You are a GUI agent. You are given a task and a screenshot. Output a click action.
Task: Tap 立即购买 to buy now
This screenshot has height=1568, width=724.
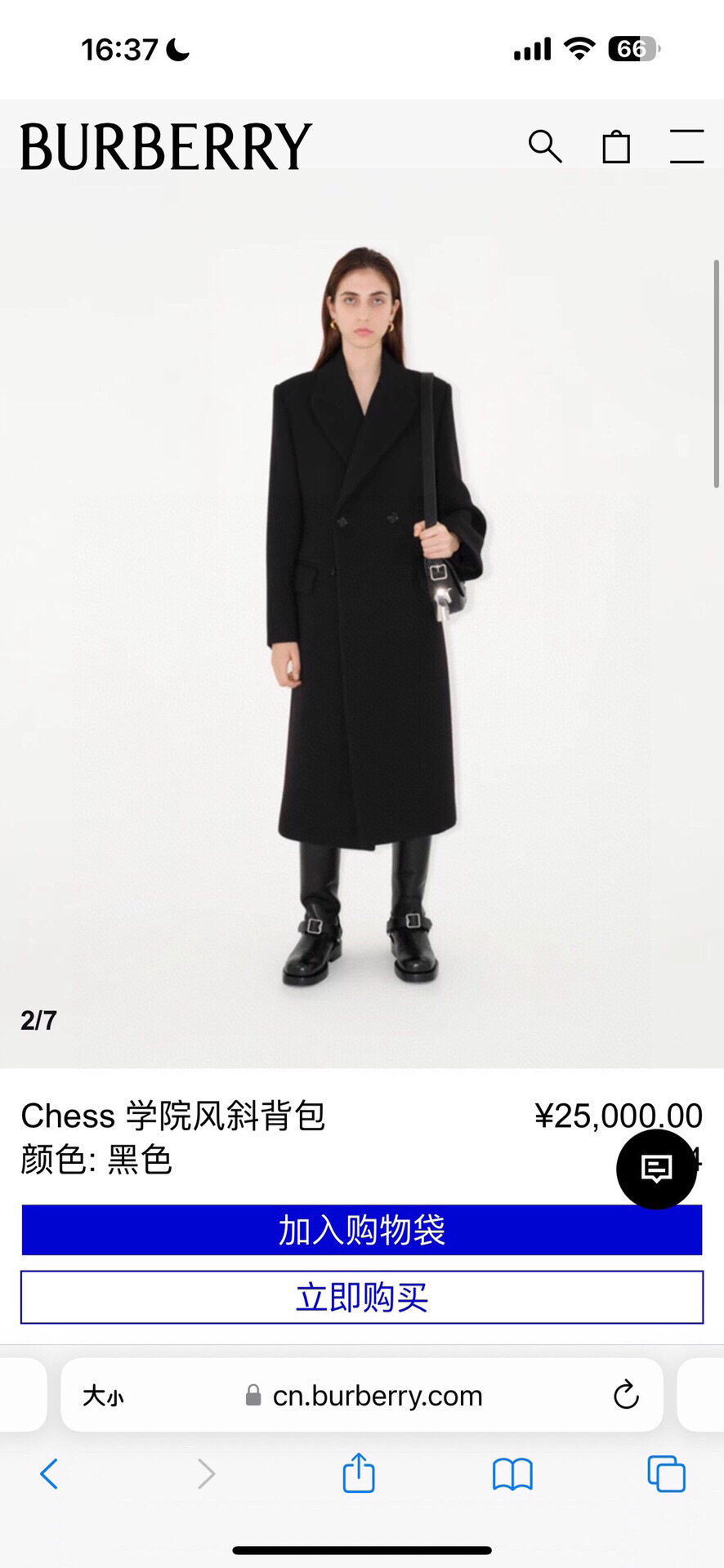point(361,1297)
